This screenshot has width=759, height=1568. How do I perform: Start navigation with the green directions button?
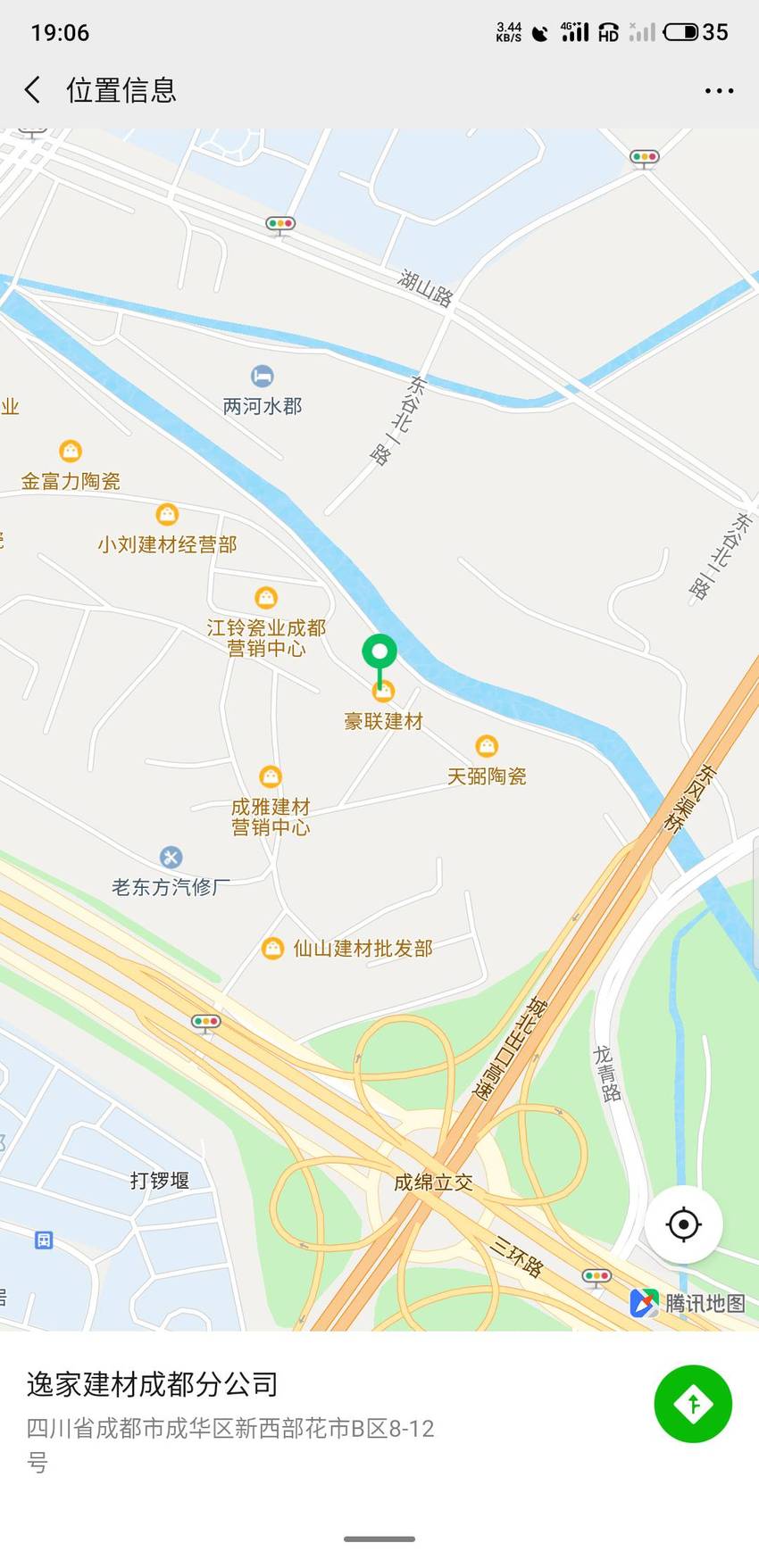coord(693,1404)
